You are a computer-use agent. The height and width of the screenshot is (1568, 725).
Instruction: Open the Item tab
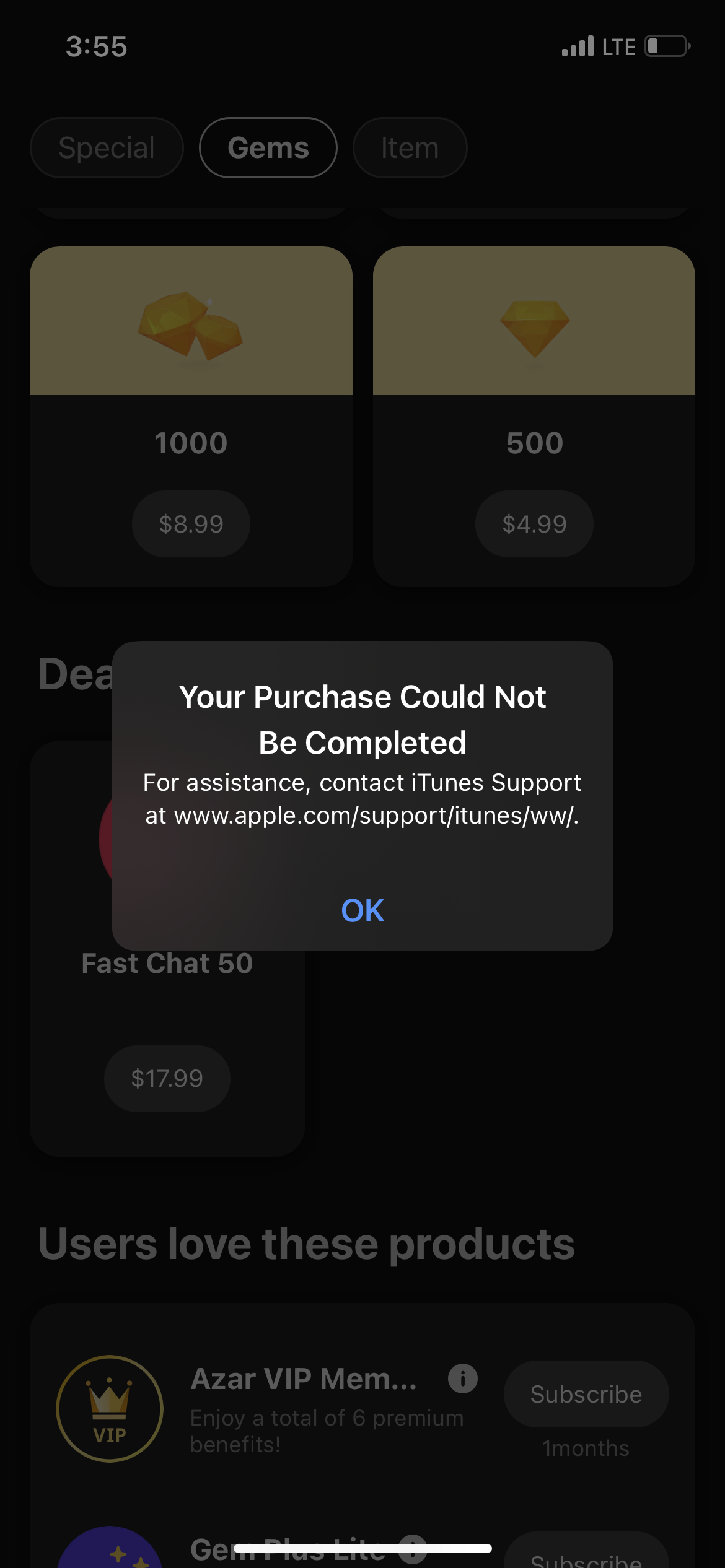pyautogui.click(x=410, y=148)
